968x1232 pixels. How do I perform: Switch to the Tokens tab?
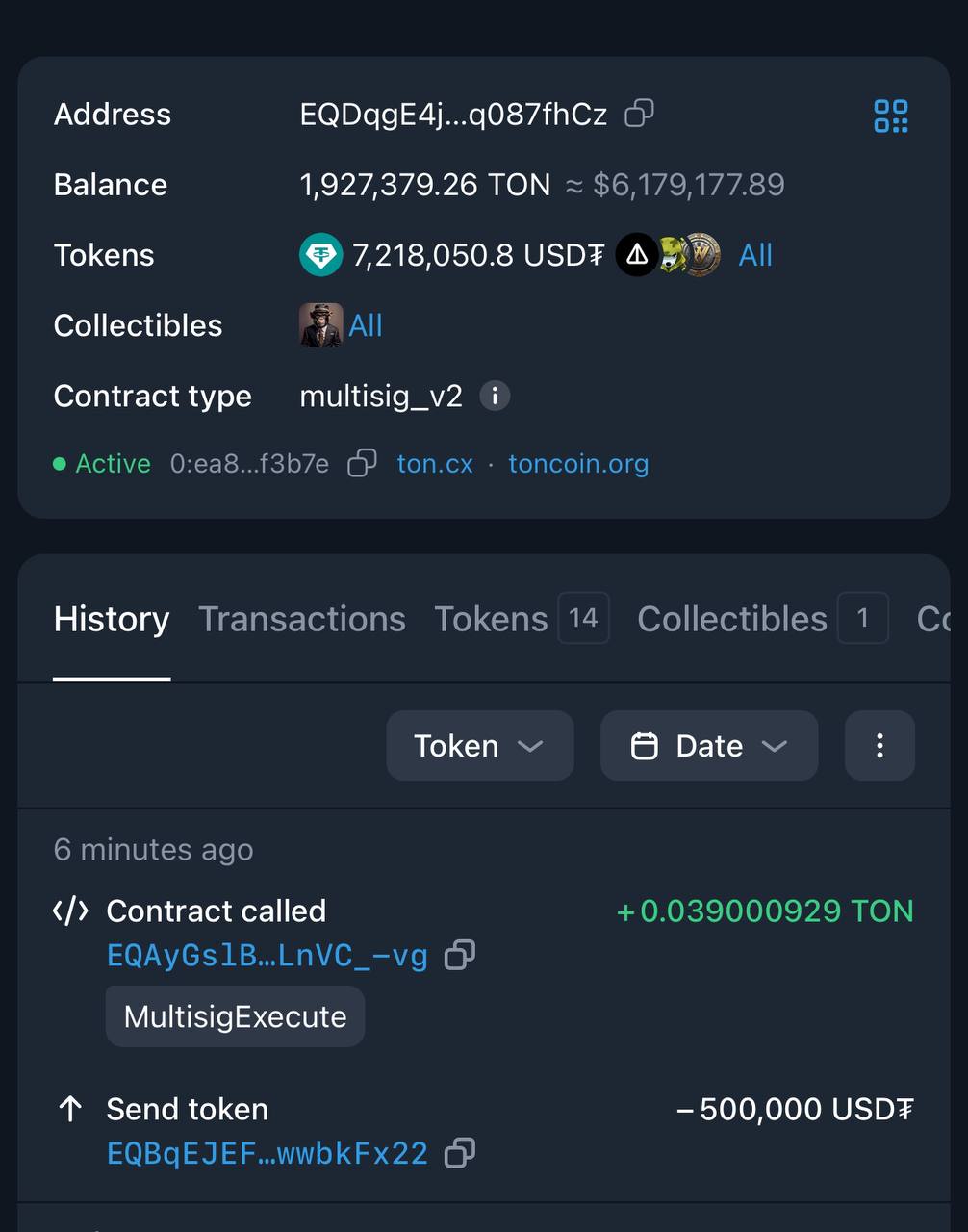coord(491,619)
